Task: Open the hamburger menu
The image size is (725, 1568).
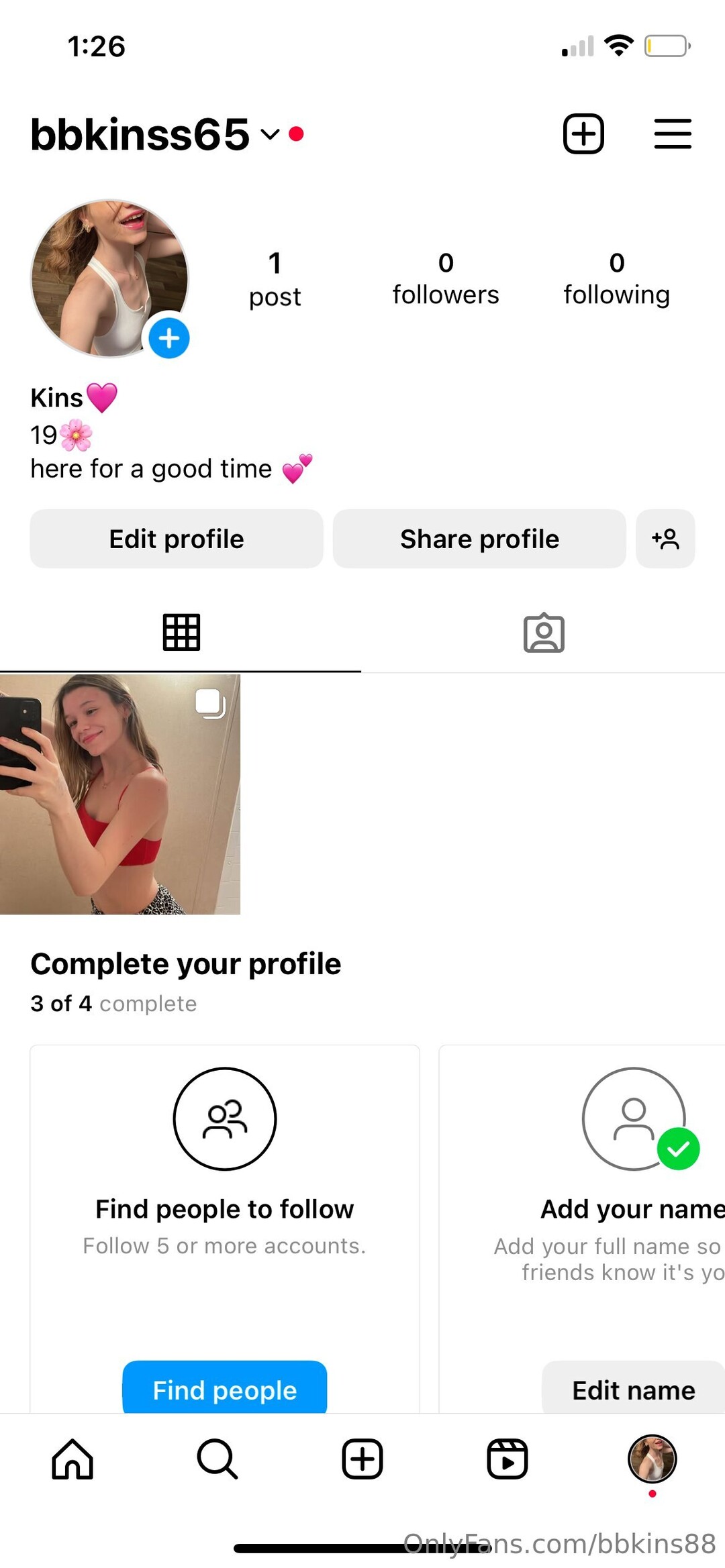Action: (x=673, y=134)
